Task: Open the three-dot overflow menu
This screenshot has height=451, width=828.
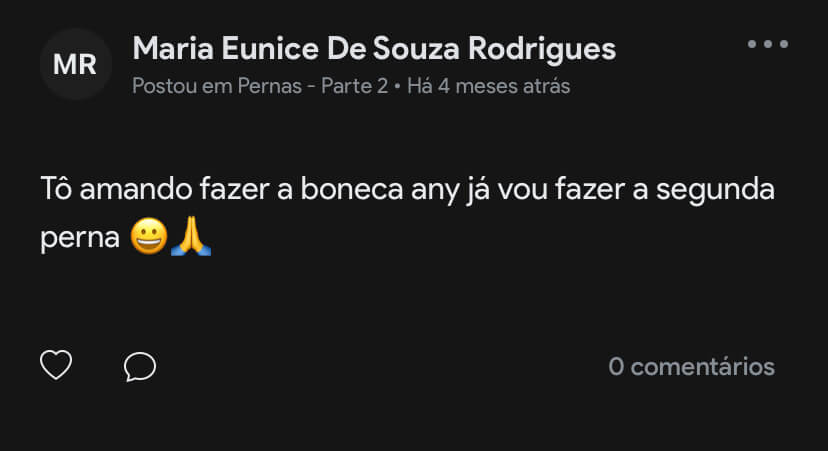Action: [x=768, y=44]
